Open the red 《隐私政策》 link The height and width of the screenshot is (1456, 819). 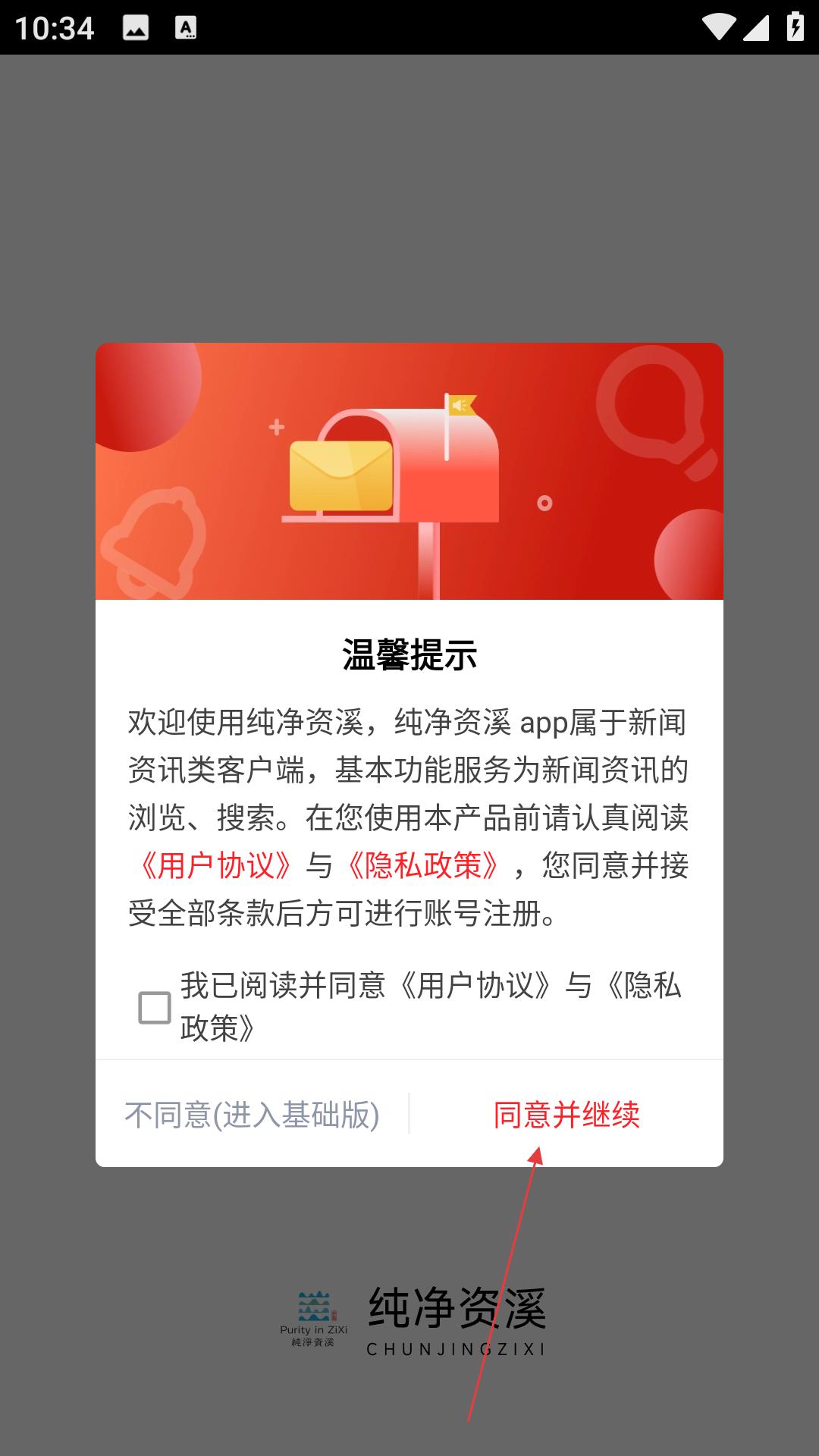coord(422,865)
